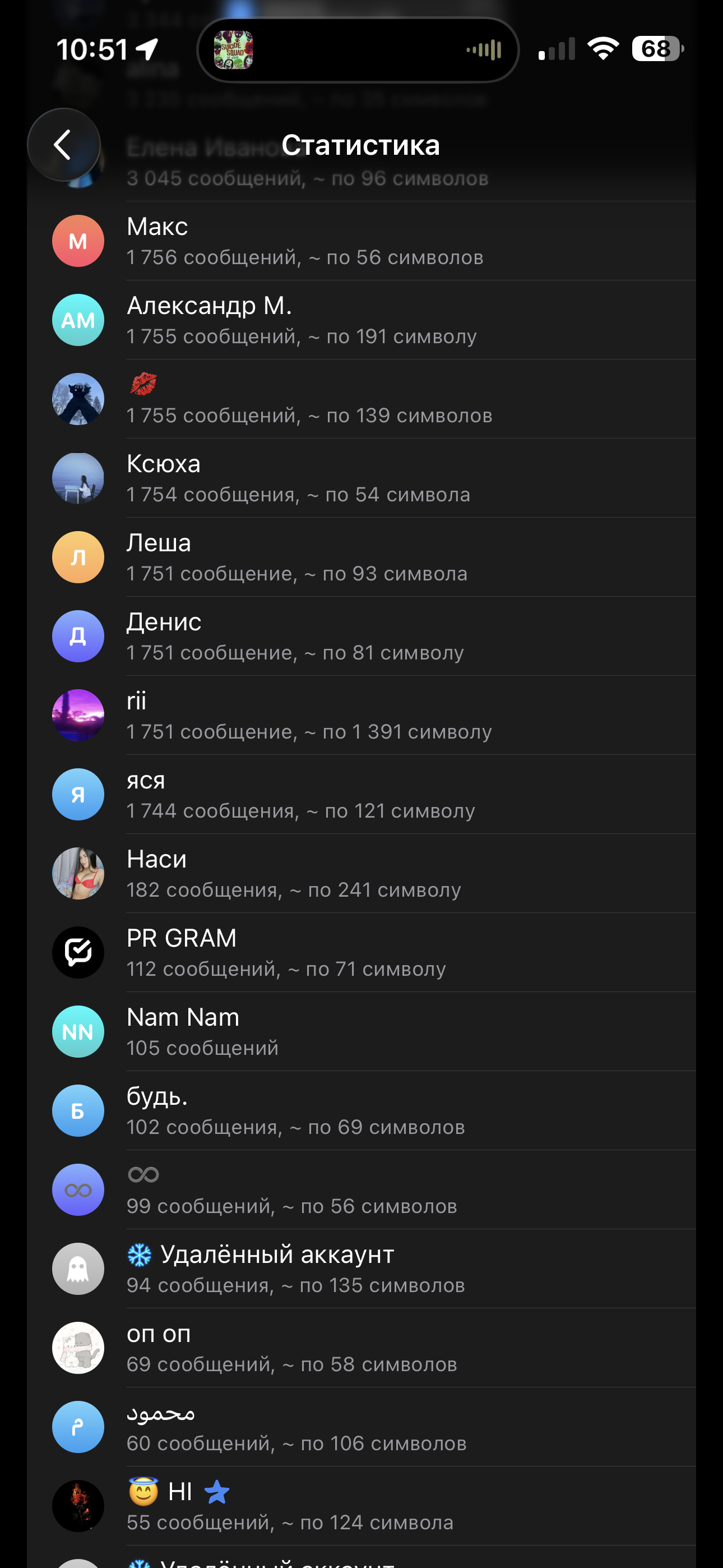
Task: Open the HI member with star badge
Action: pyautogui.click(x=361, y=1507)
